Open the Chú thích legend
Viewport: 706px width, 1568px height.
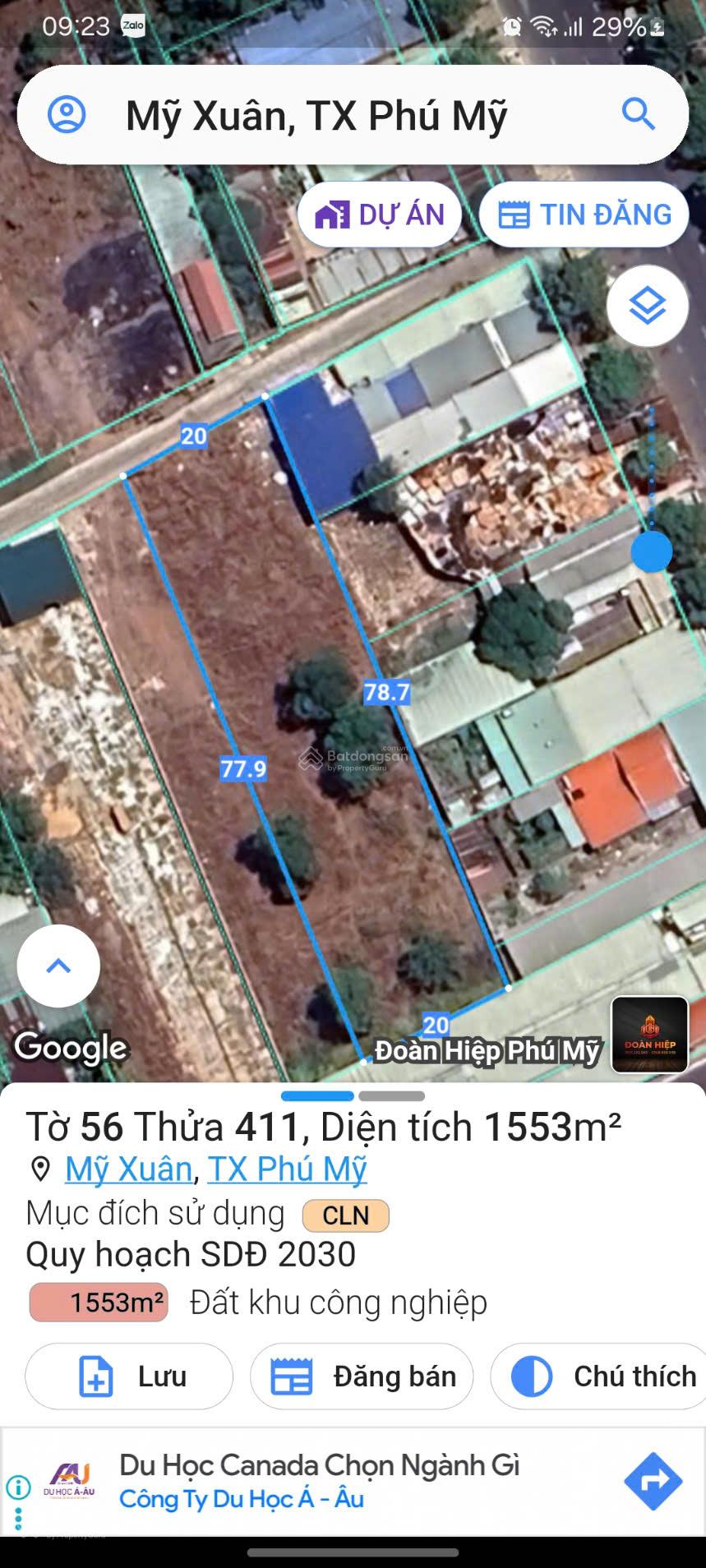600,1376
